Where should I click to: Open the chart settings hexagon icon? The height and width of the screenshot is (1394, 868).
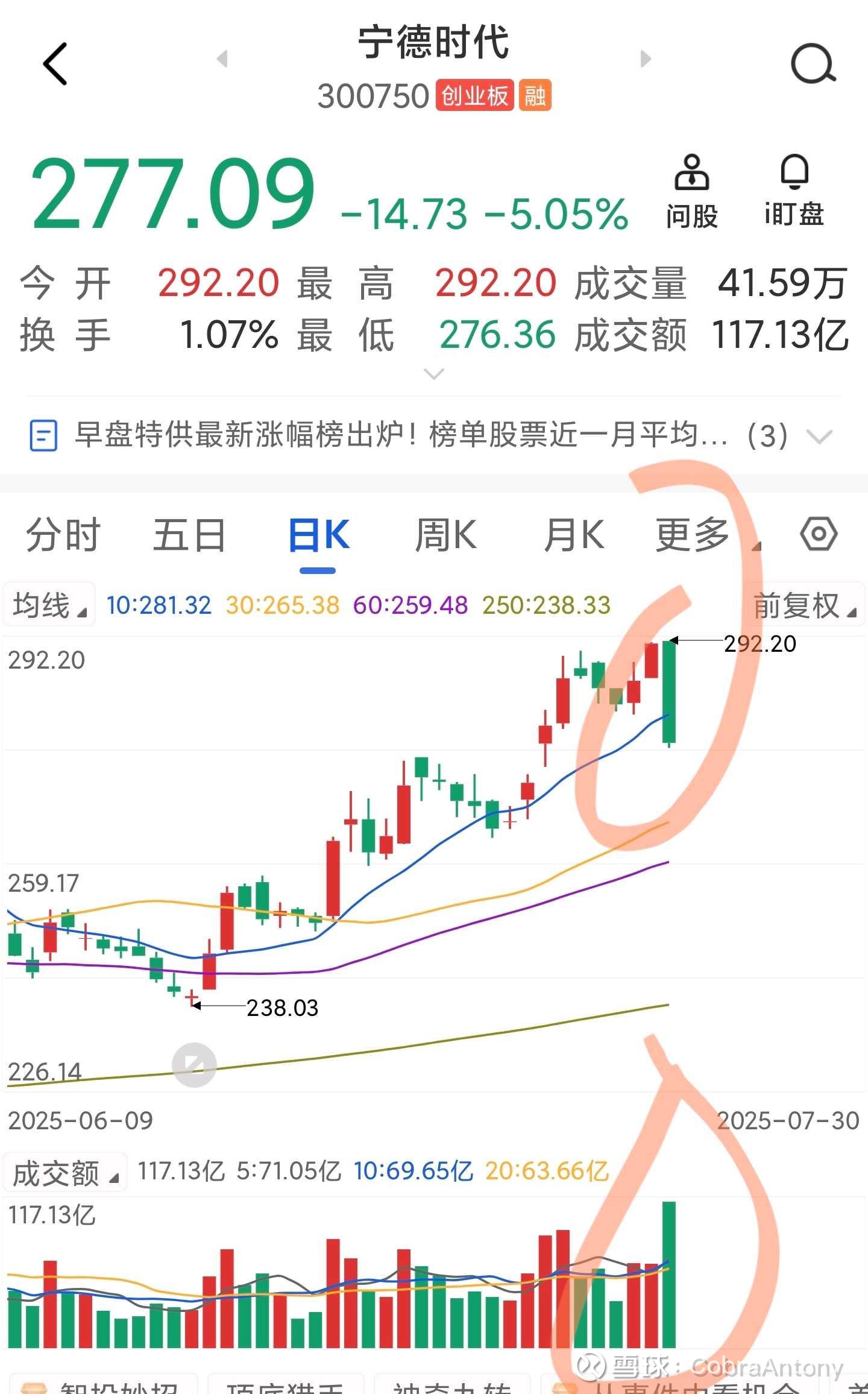pos(819,534)
